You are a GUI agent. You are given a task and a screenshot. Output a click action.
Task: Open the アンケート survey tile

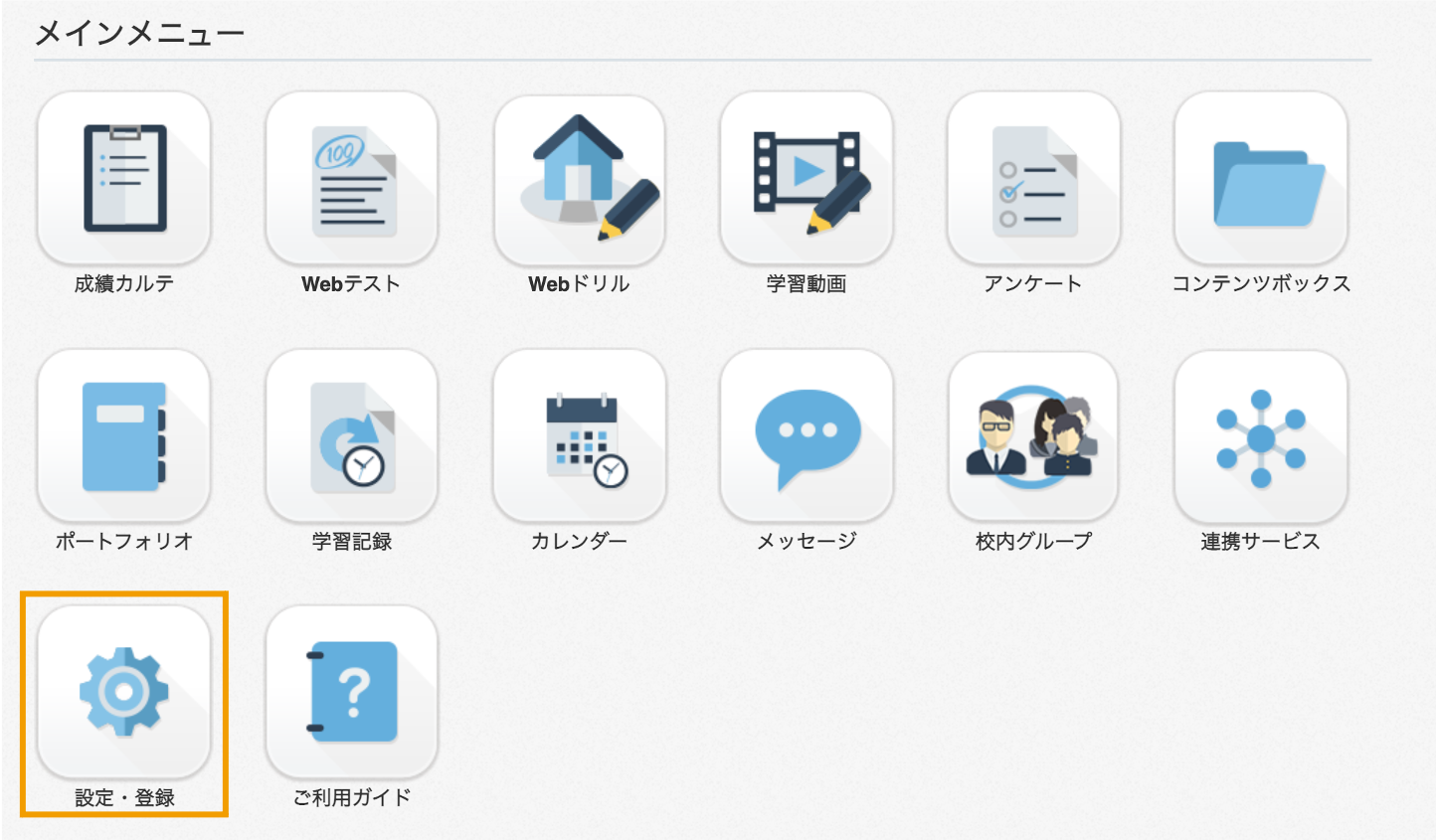1034,179
